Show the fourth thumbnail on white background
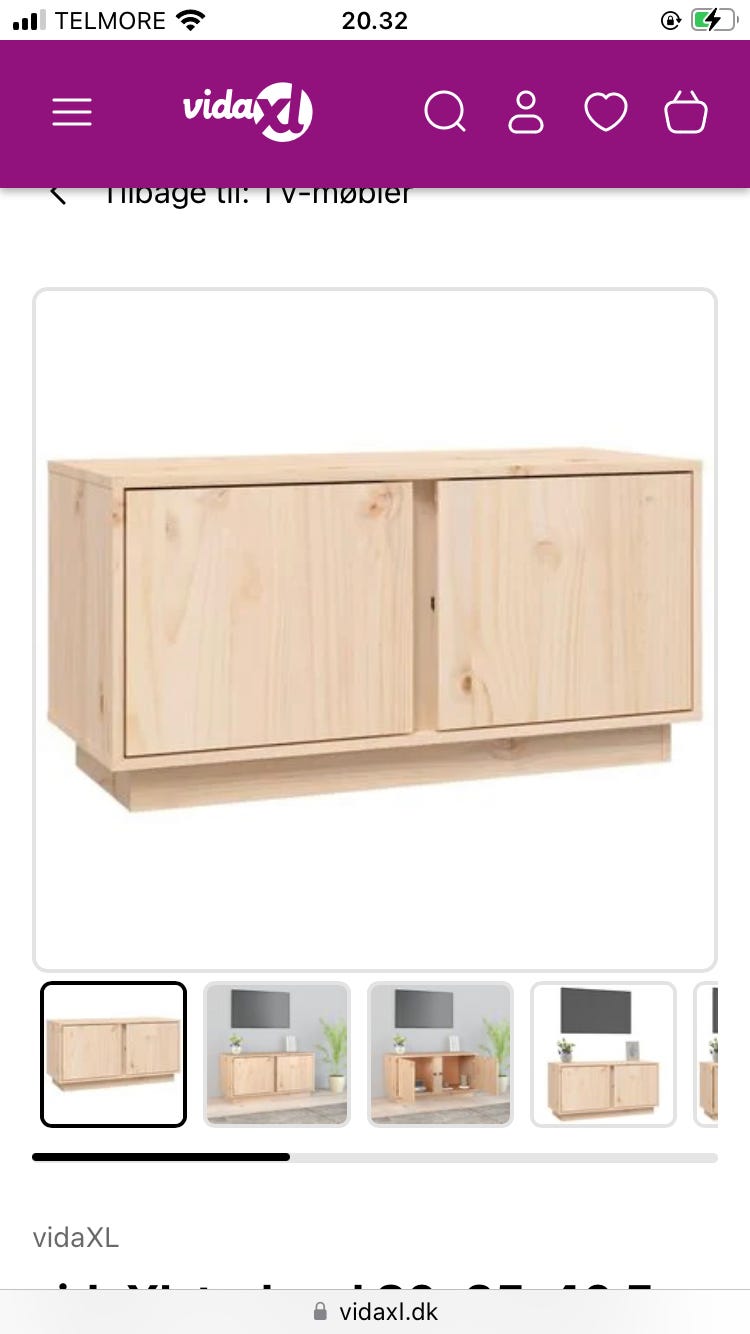This screenshot has width=750, height=1334. point(603,1054)
